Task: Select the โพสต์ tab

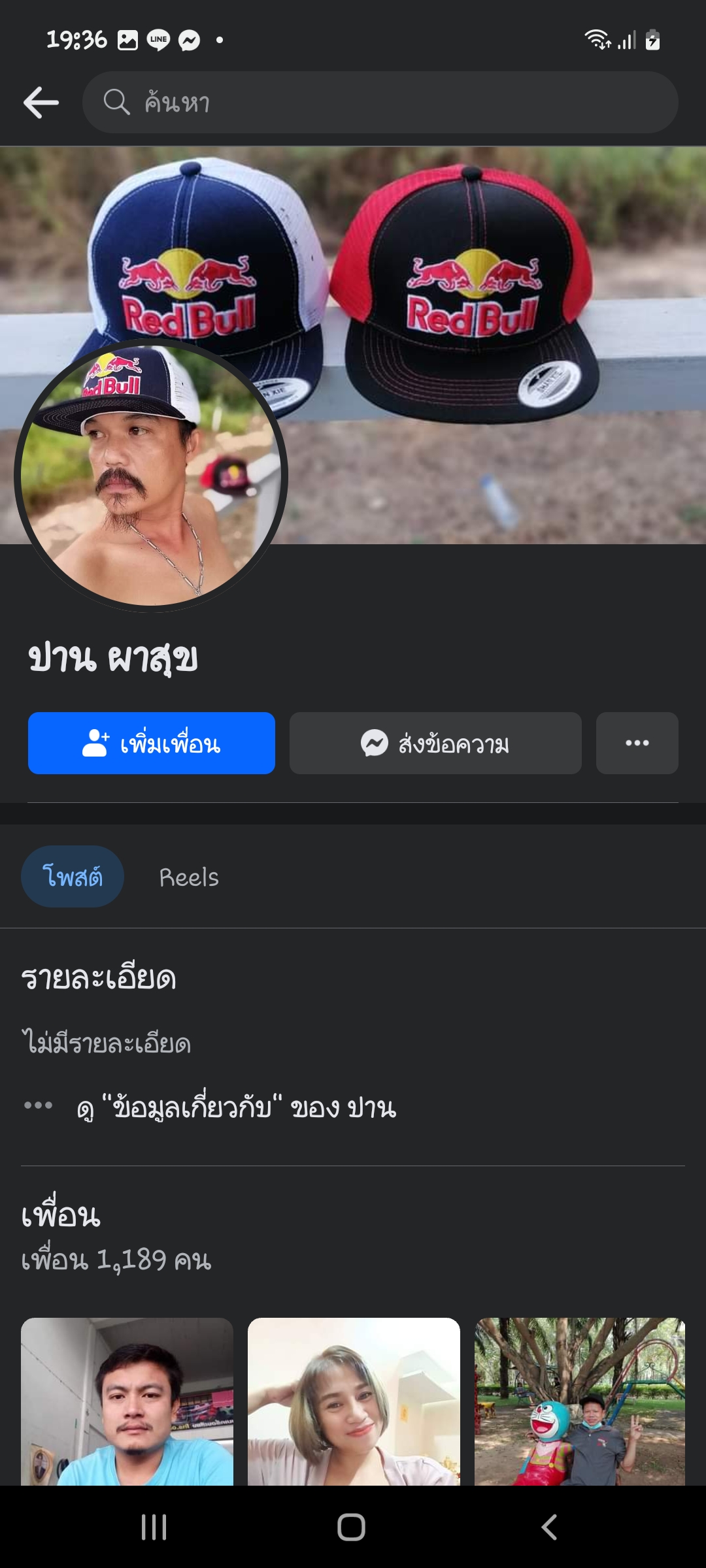Action: coord(73,877)
